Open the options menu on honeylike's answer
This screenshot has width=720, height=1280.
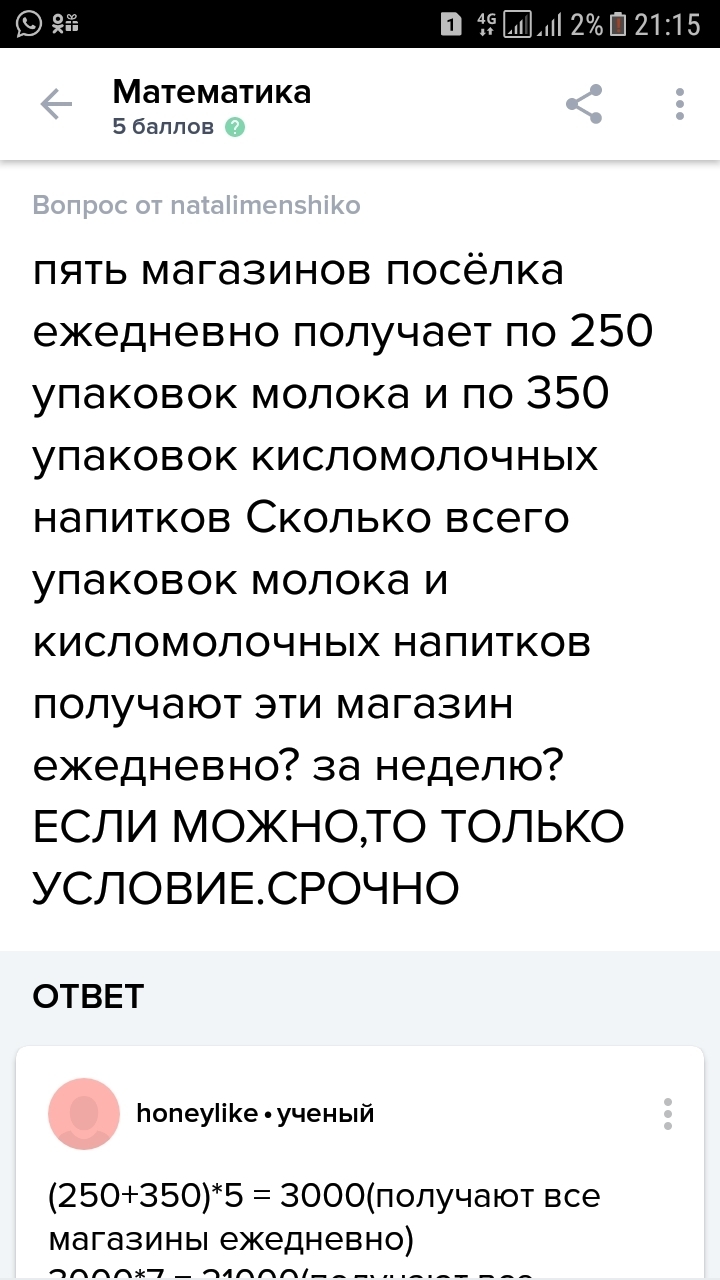pyautogui.click(x=668, y=1113)
